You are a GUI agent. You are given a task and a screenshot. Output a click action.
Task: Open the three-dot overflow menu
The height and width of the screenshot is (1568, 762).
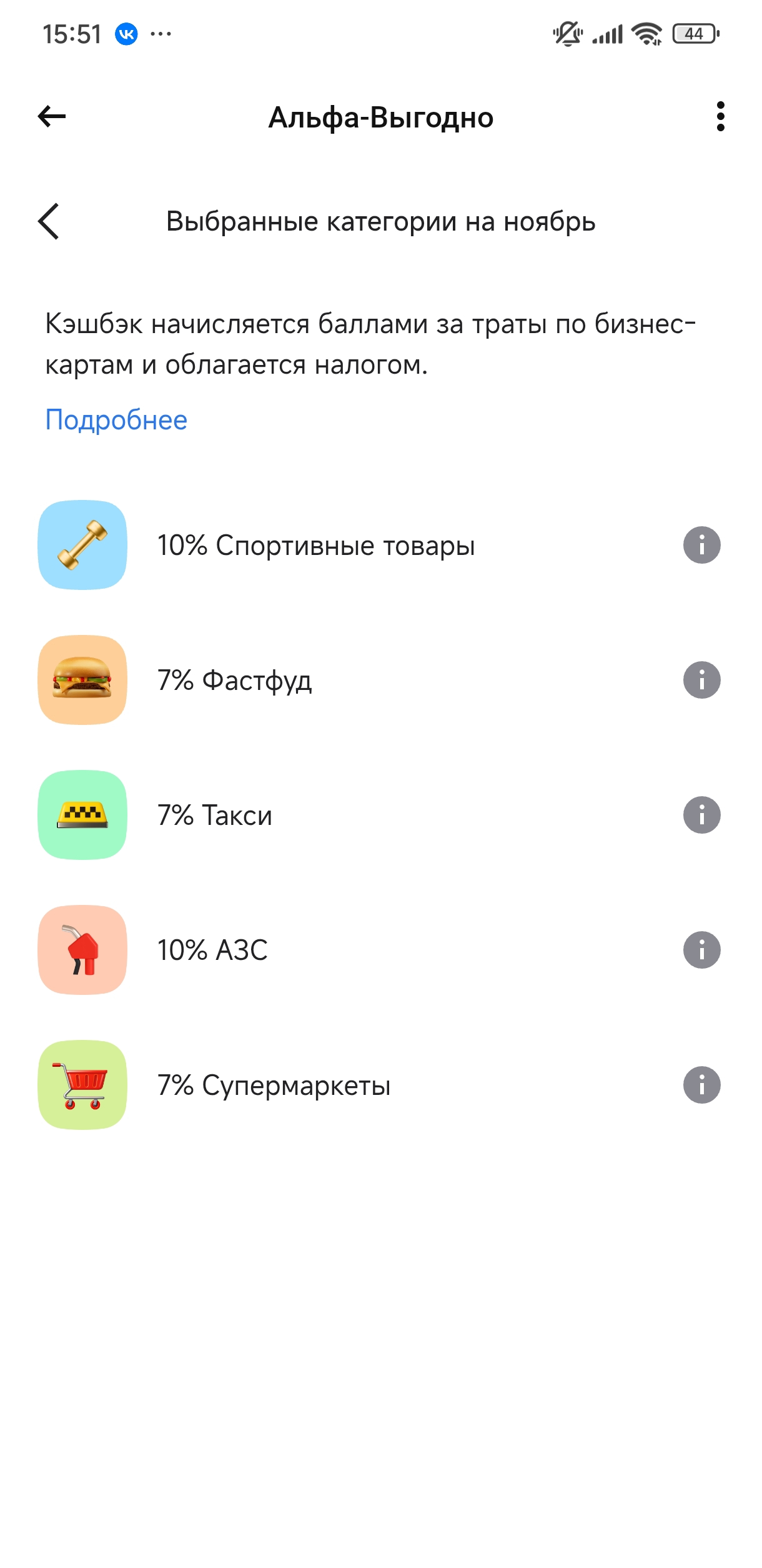tap(720, 116)
